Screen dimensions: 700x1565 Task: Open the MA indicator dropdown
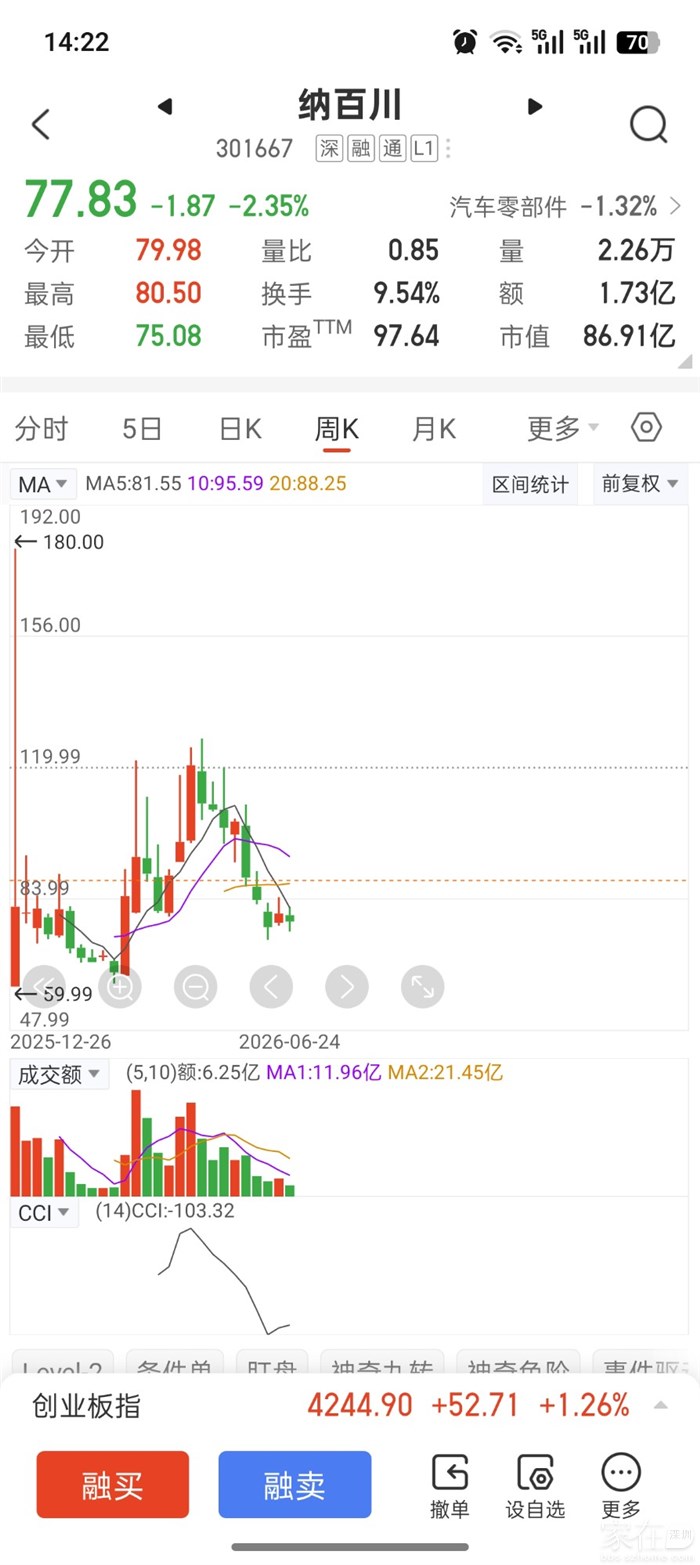coord(44,484)
